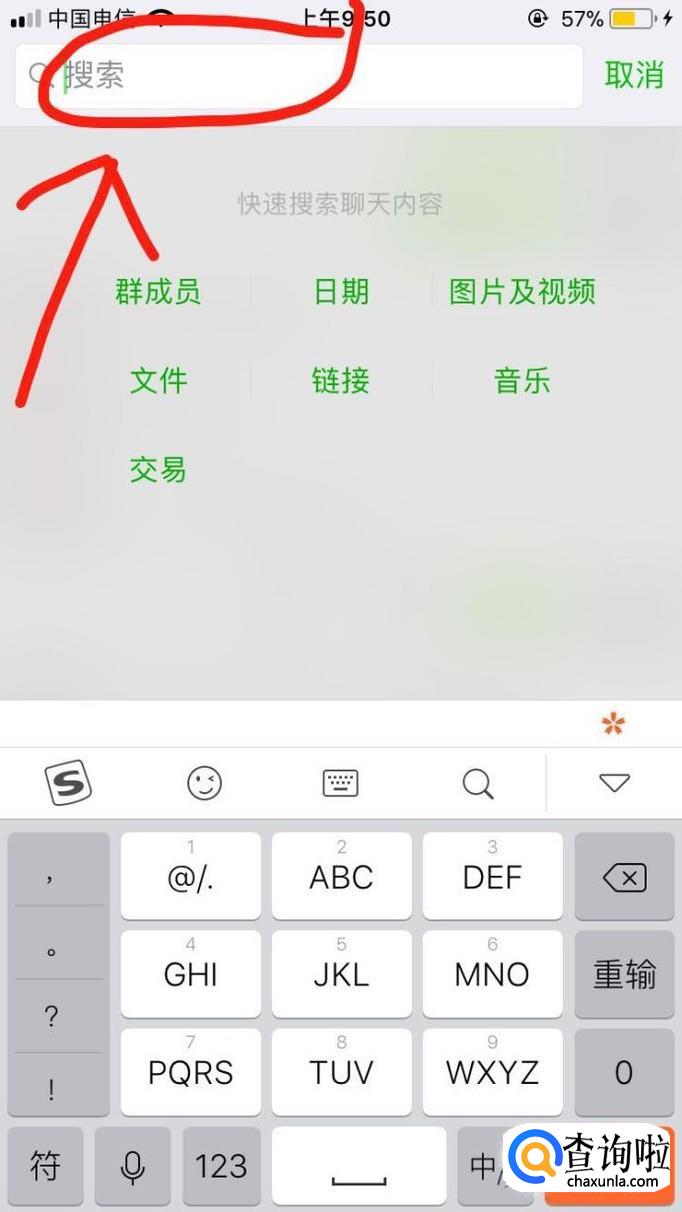Viewport: 682px width, 1212px height.
Task: Cancel search with 取消
Action: [633, 75]
